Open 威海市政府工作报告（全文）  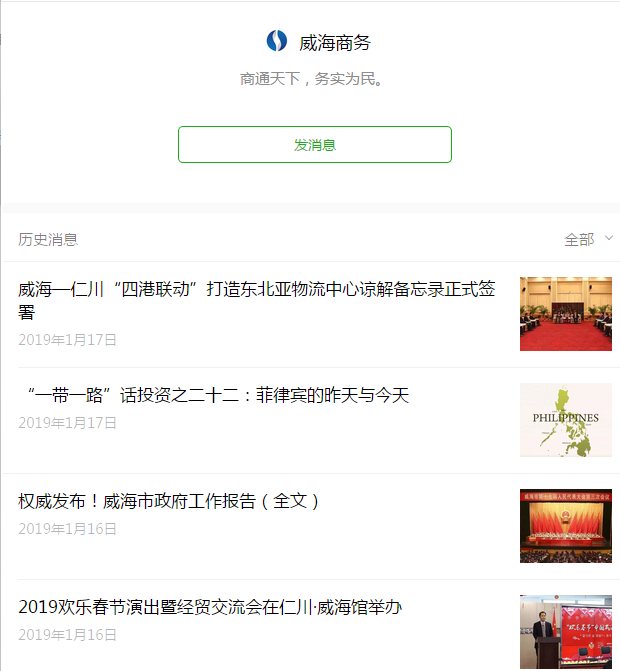point(169,501)
